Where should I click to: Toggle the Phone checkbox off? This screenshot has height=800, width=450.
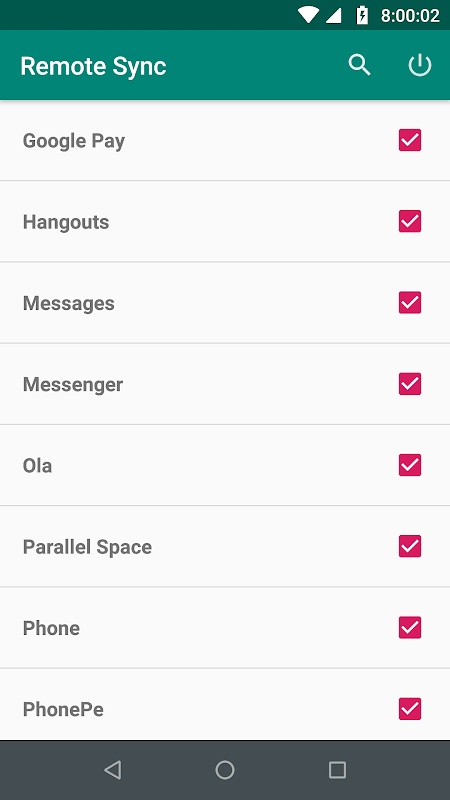(410, 628)
